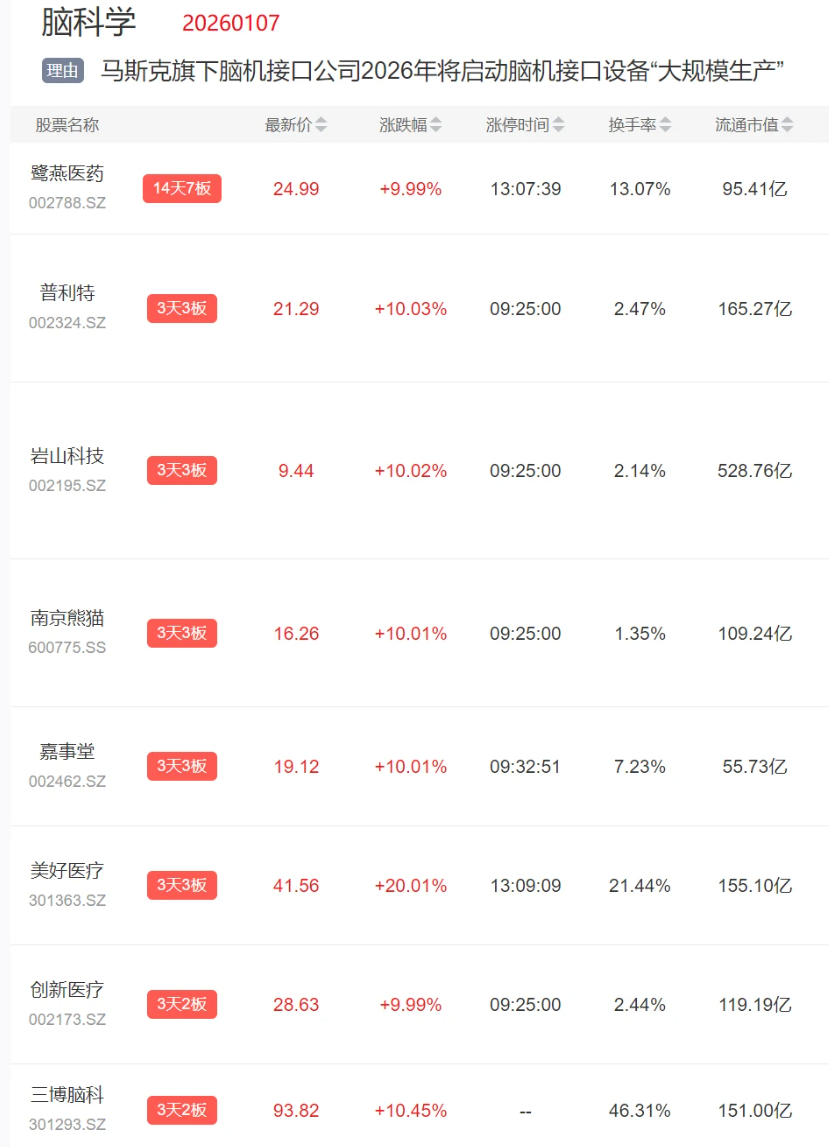Sort by 换手率 column
Image resolution: width=829 pixels, height=1147 pixels.
[640, 125]
